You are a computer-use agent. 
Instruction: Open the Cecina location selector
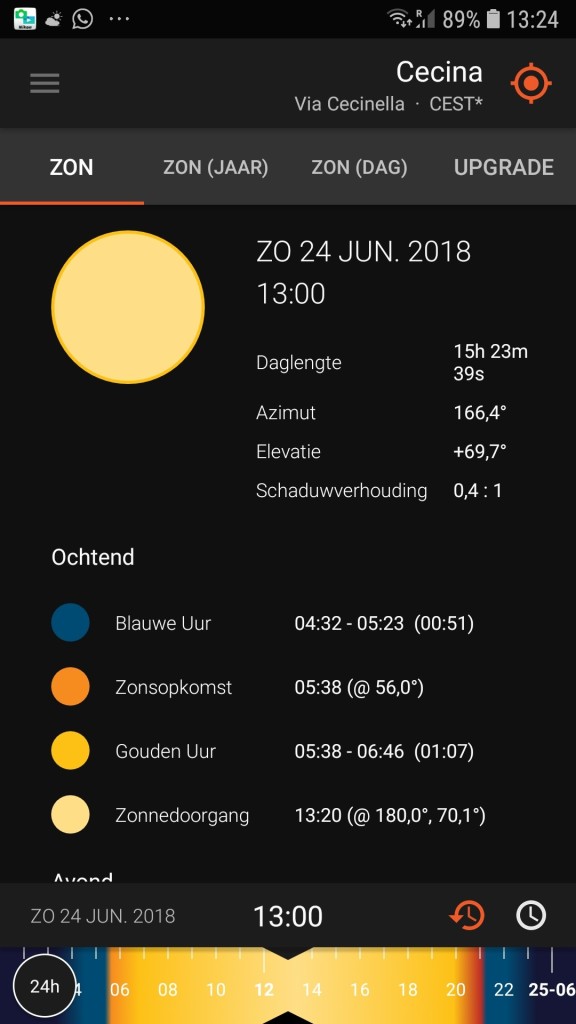[x=389, y=86]
